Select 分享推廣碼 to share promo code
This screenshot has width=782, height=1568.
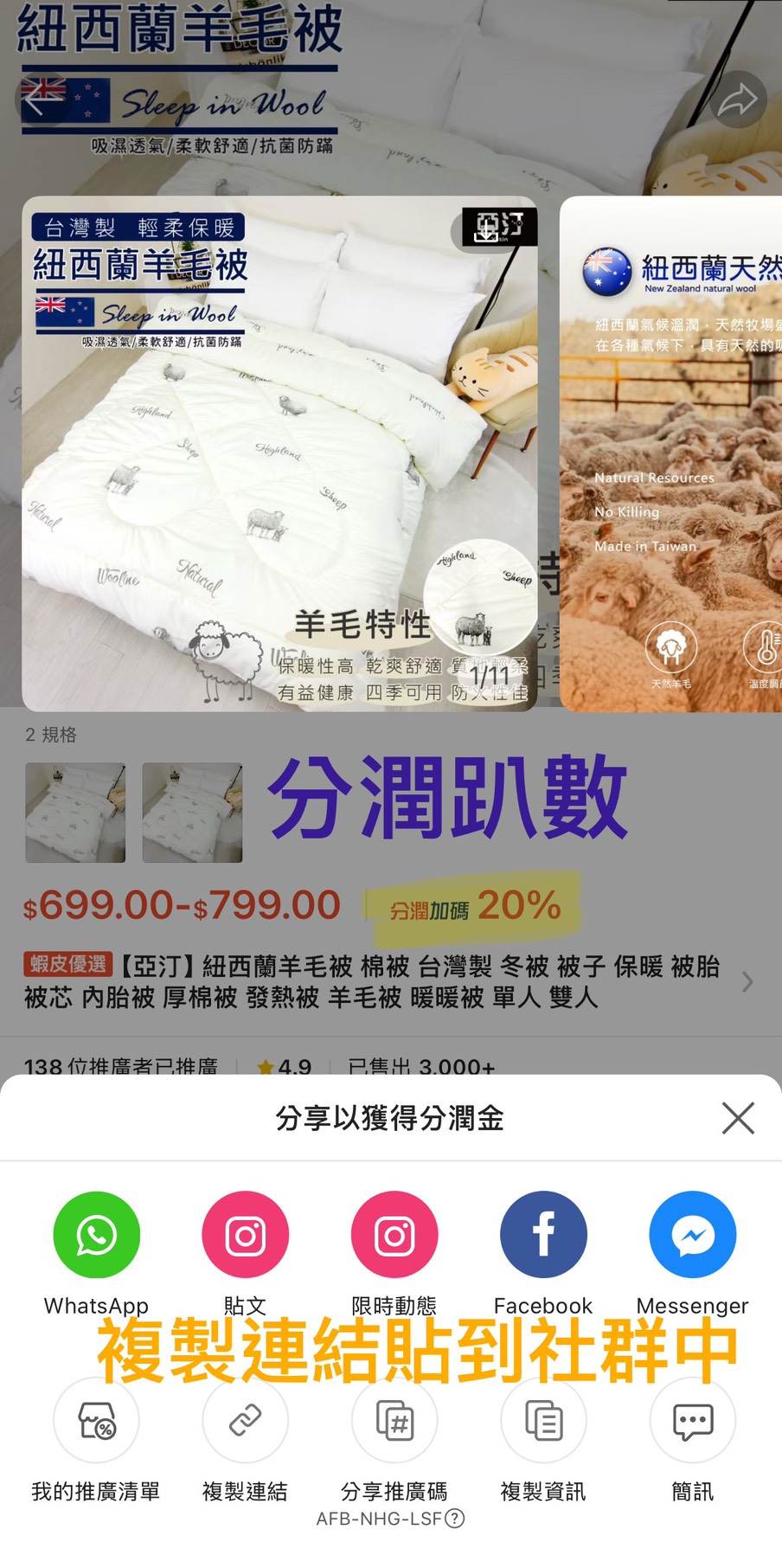pos(394,1421)
